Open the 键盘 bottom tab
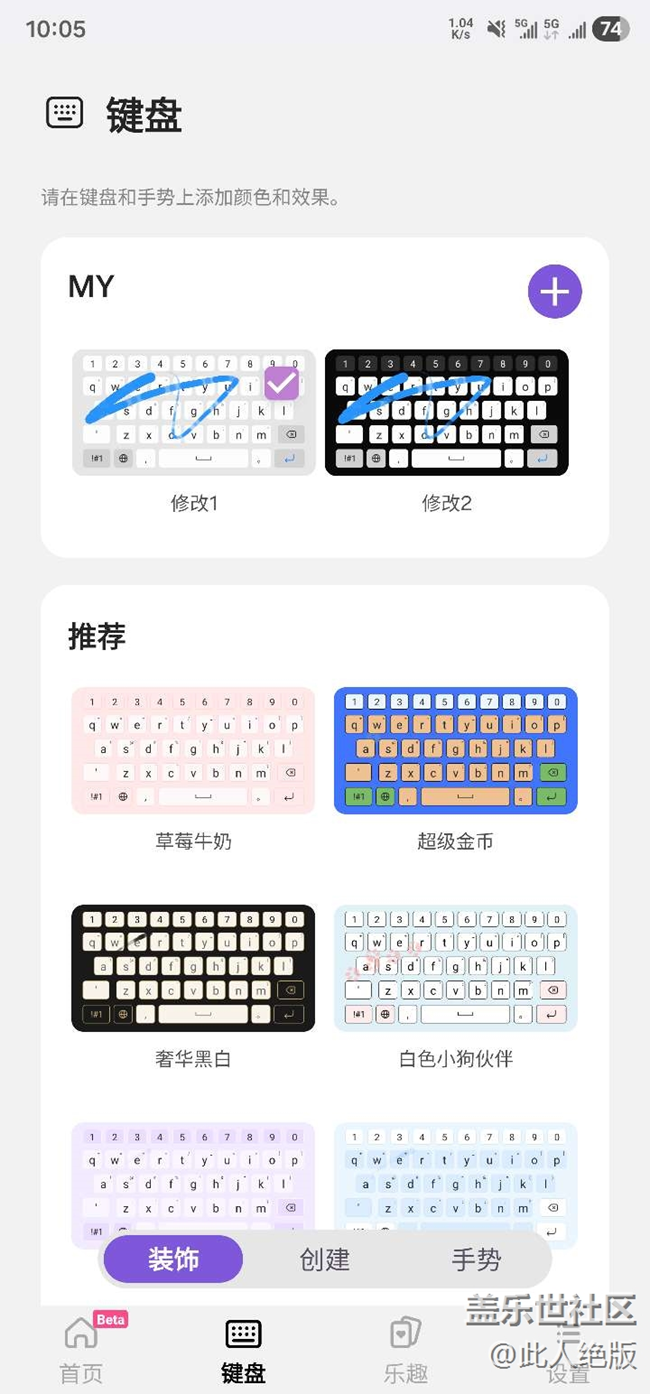This screenshot has width=650, height=1394. tap(243, 1348)
